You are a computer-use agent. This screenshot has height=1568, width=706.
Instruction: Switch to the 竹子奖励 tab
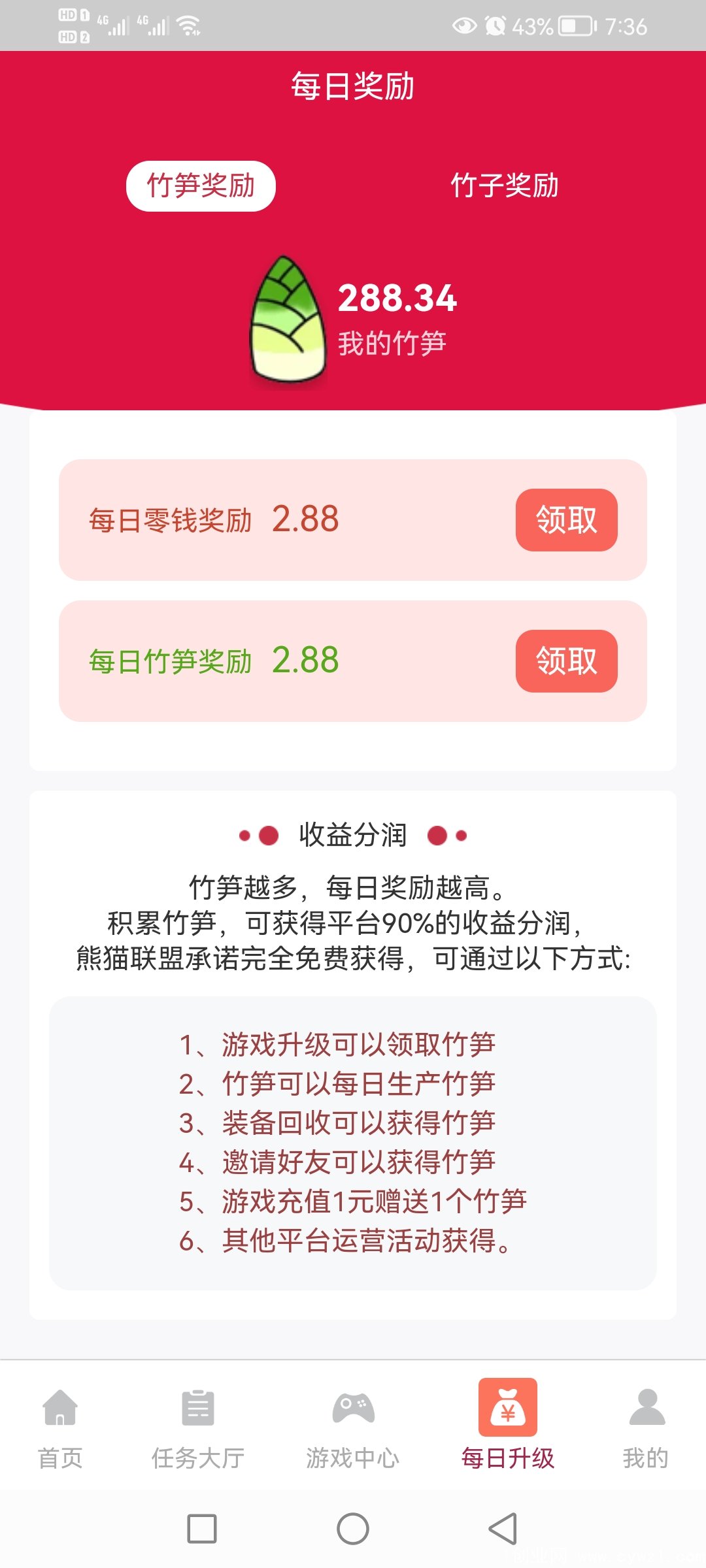(505, 186)
